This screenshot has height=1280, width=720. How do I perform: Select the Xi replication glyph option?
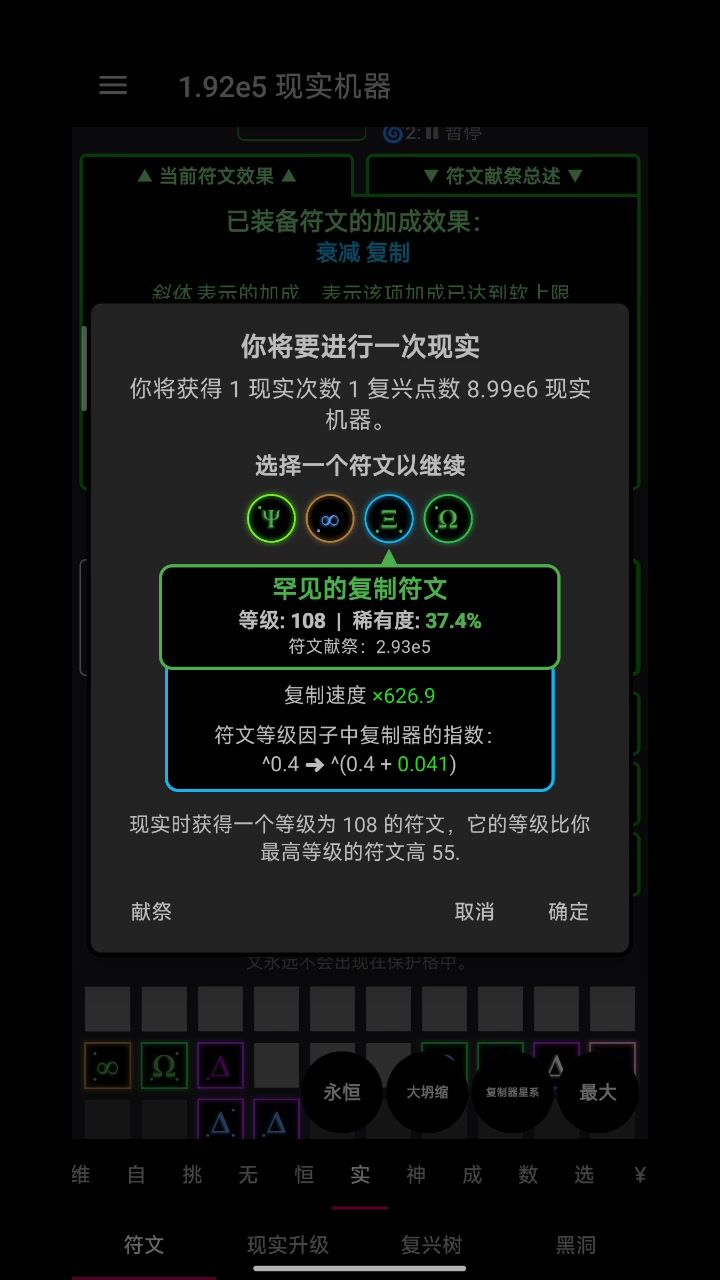[389, 519]
